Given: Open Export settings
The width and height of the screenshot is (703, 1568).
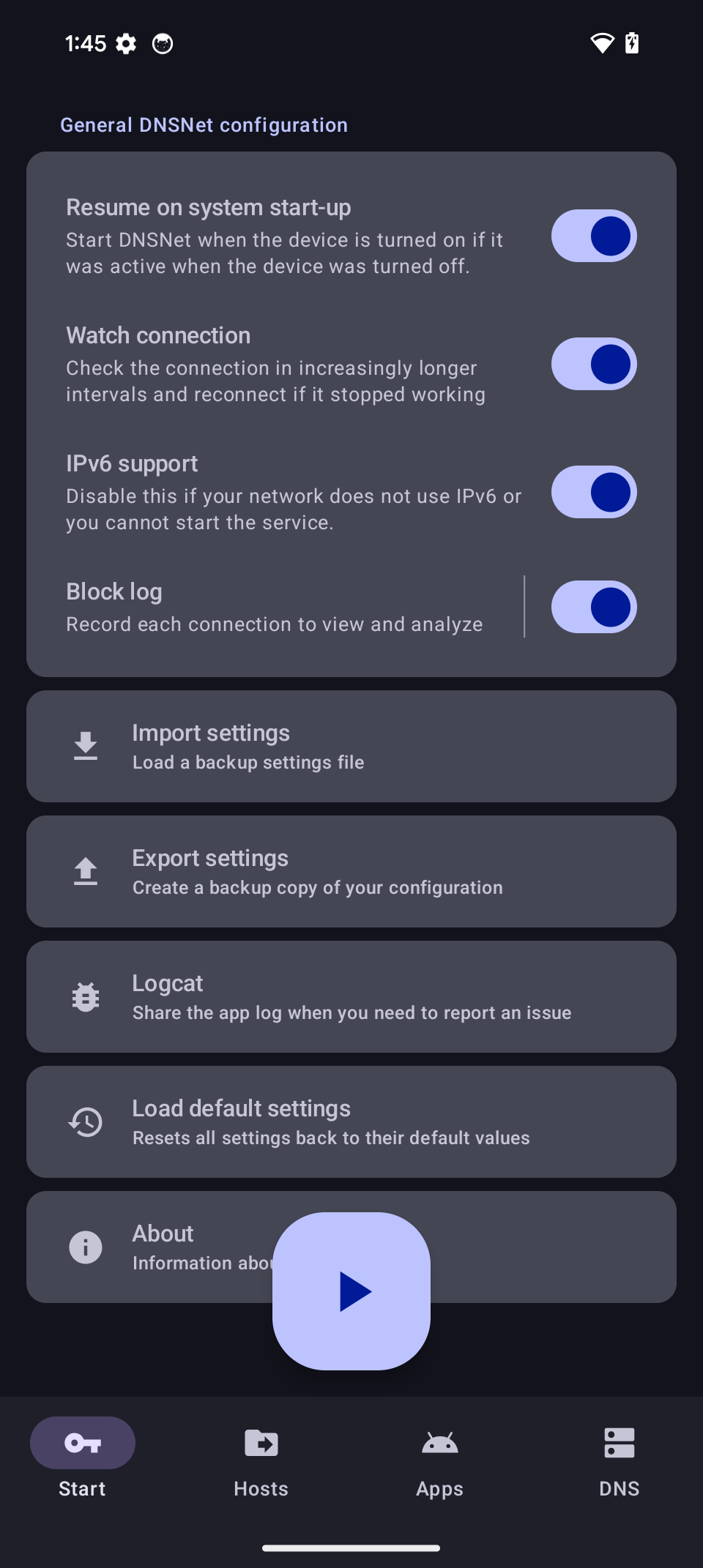Looking at the screenshot, I should point(351,871).
